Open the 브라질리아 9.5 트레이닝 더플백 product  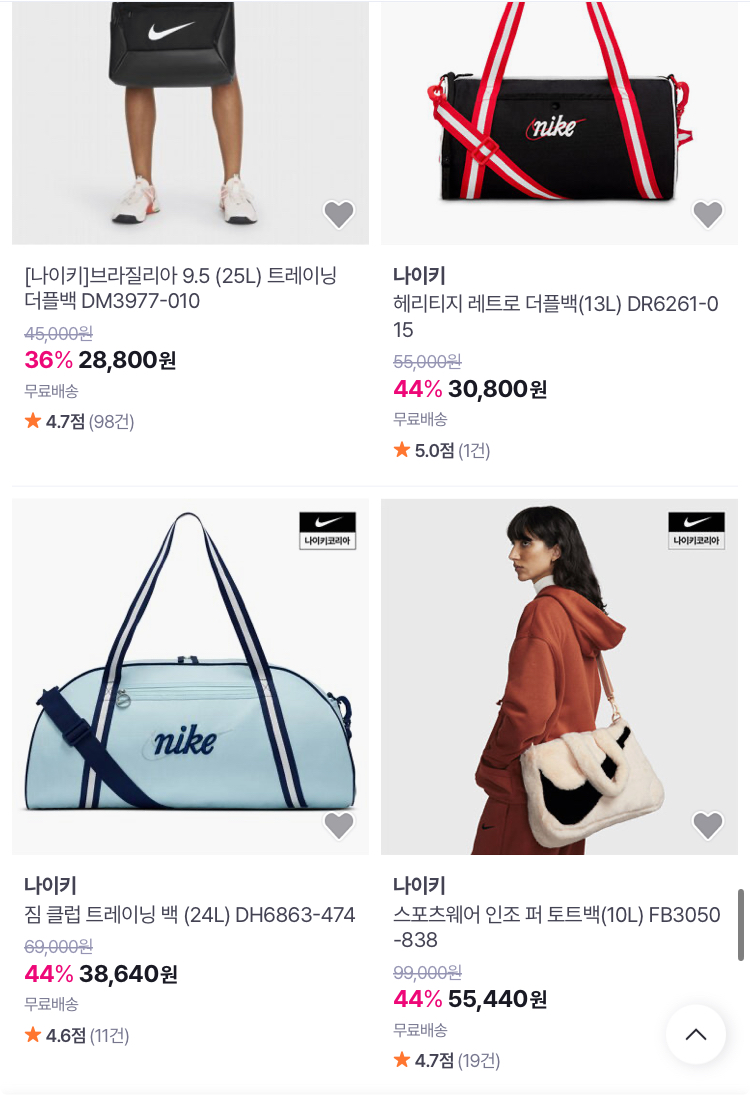click(180, 288)
